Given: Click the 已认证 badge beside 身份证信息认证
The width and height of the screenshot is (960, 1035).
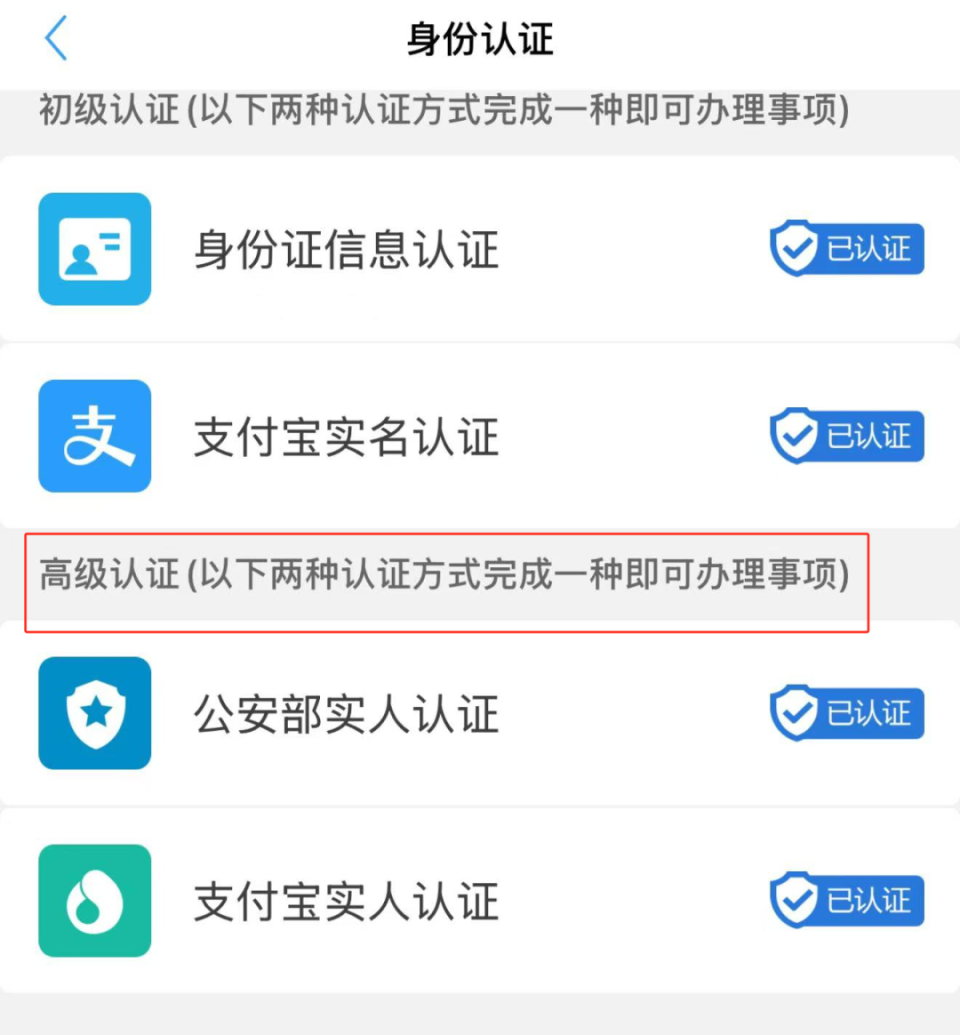Looking at the screenshot, I should [846, 249].
